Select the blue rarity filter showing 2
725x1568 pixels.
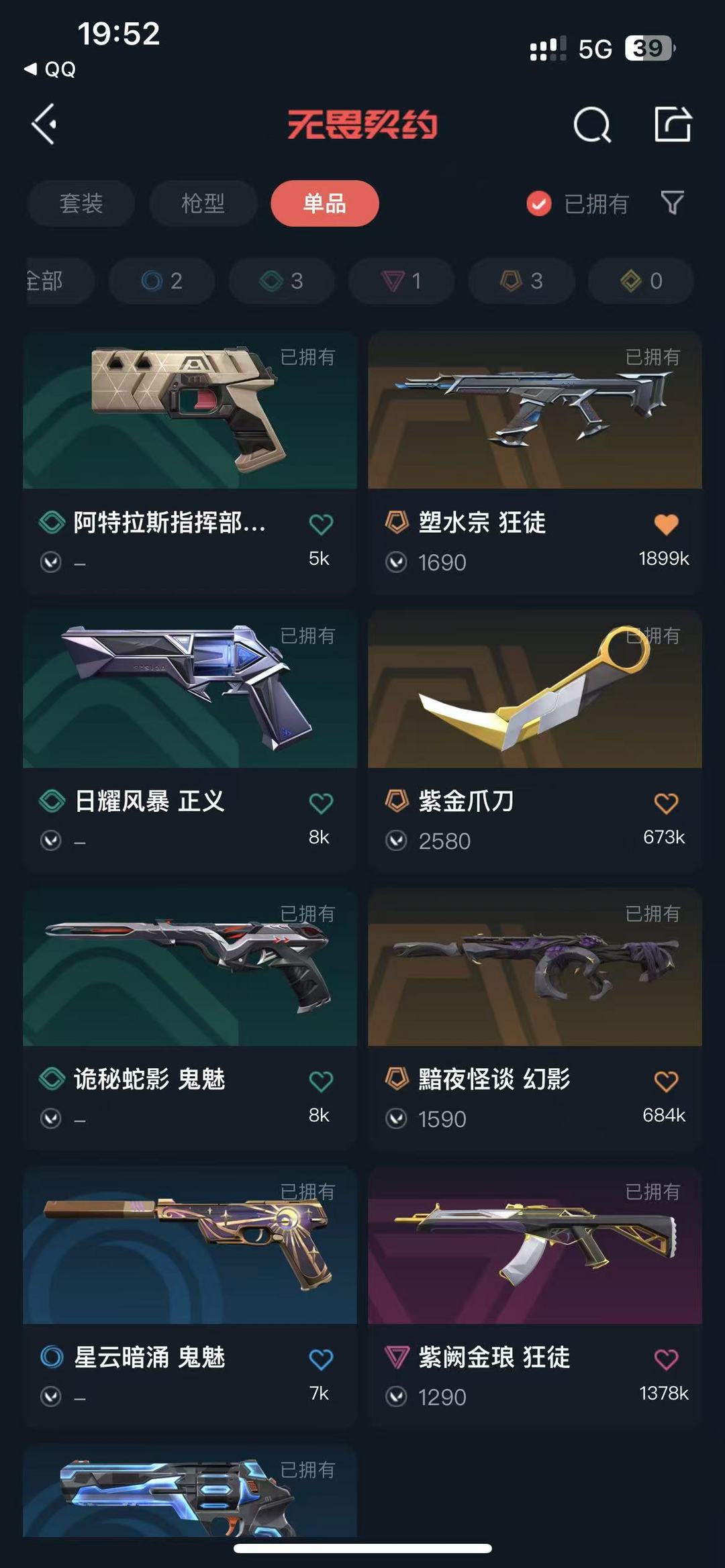click(161, 281)
